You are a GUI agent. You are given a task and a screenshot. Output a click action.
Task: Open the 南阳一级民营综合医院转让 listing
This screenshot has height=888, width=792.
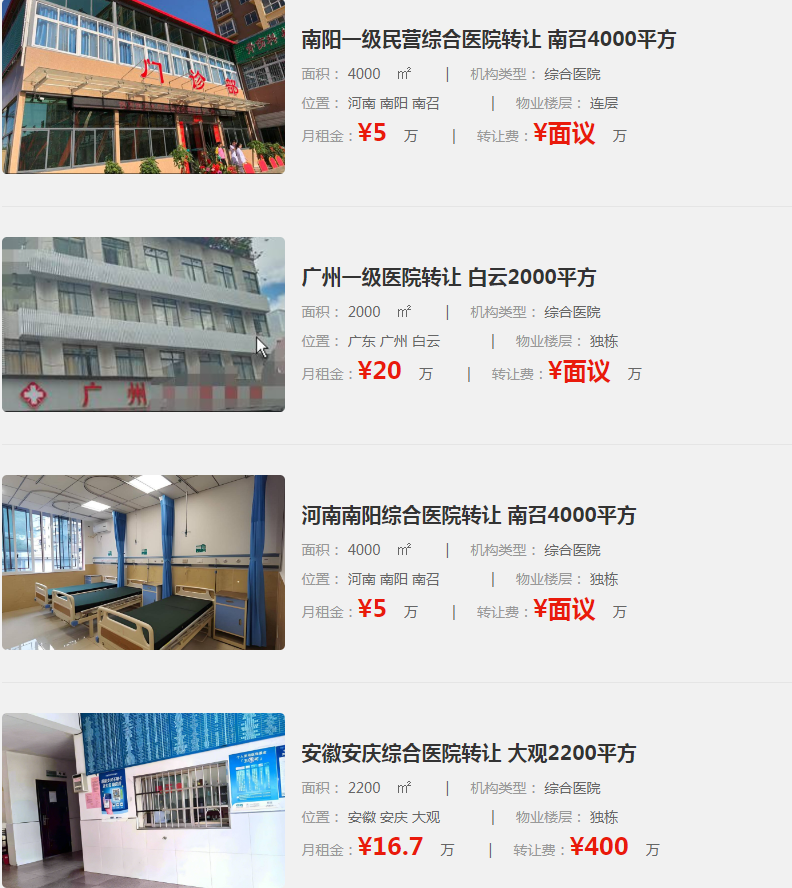[x=488, y=40]
